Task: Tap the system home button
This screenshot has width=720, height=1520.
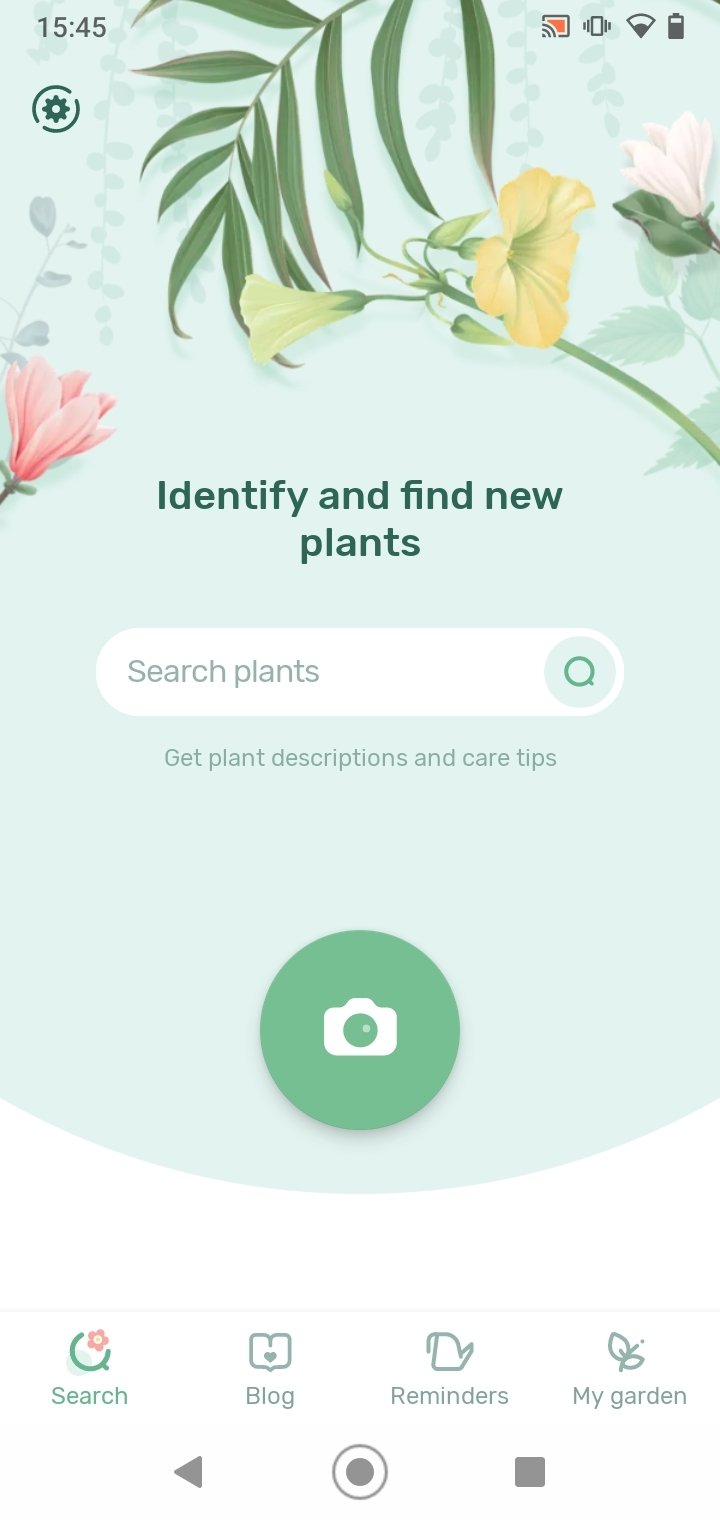Action: point(360,1472)
